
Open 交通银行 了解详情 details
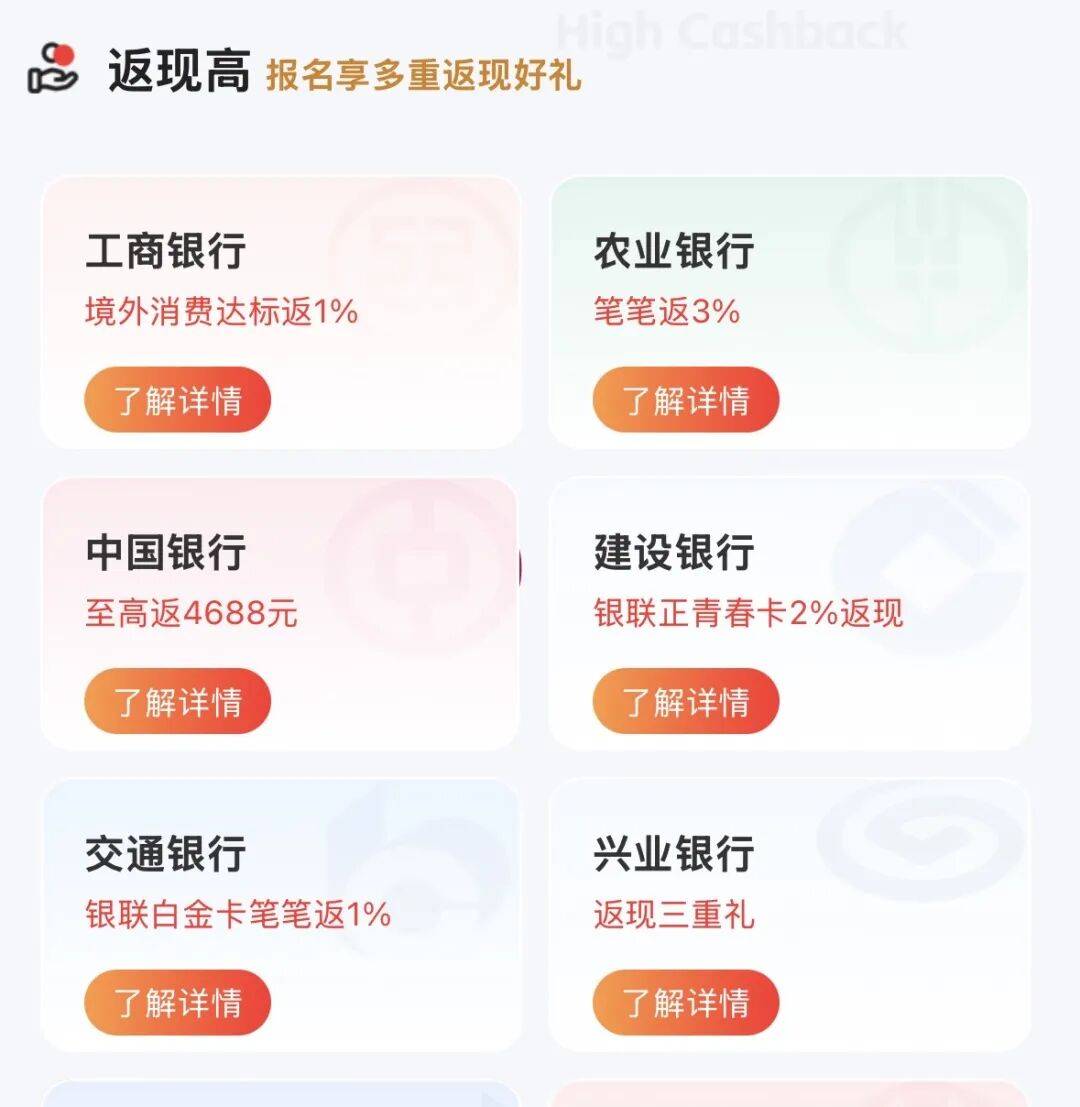point(177,1002)
